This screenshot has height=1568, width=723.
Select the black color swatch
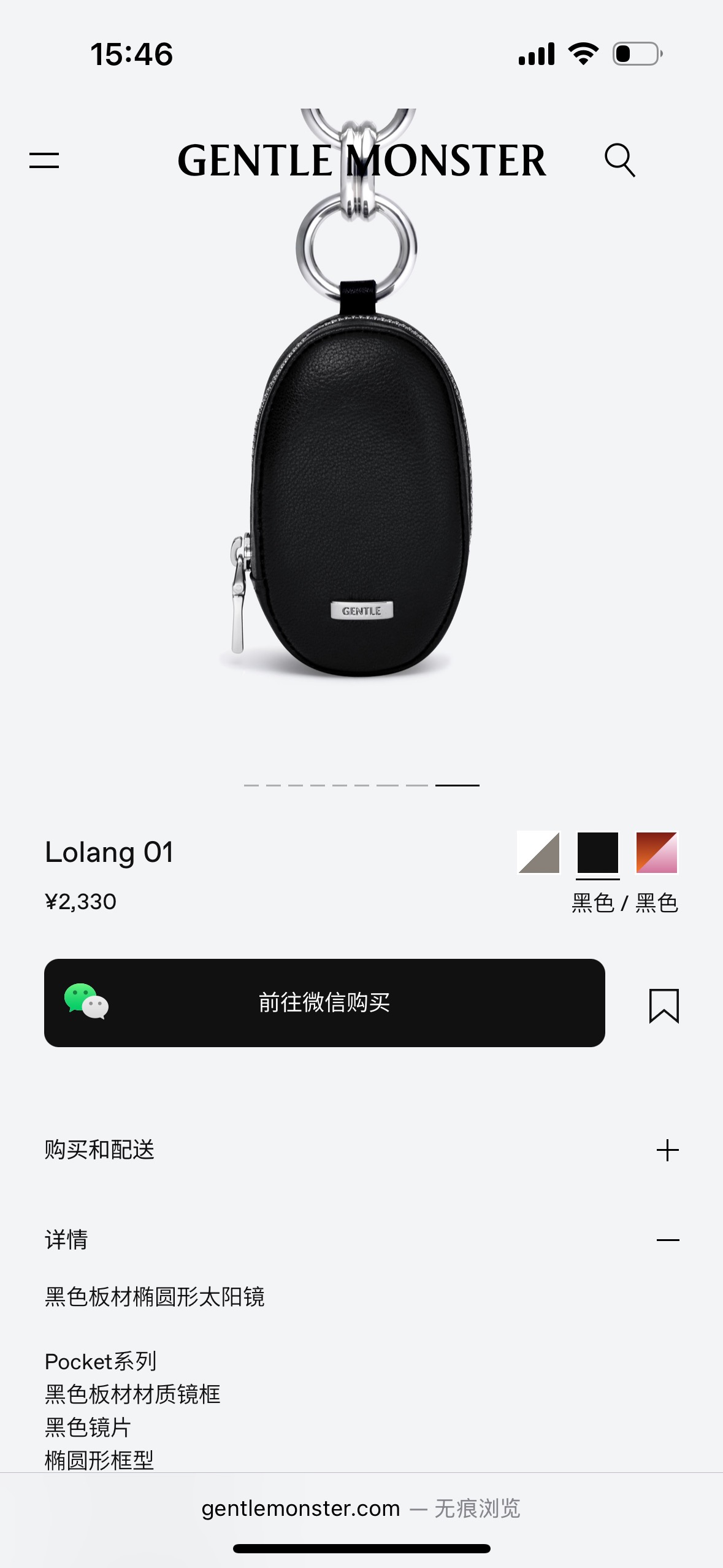click(x=598, y=852)
